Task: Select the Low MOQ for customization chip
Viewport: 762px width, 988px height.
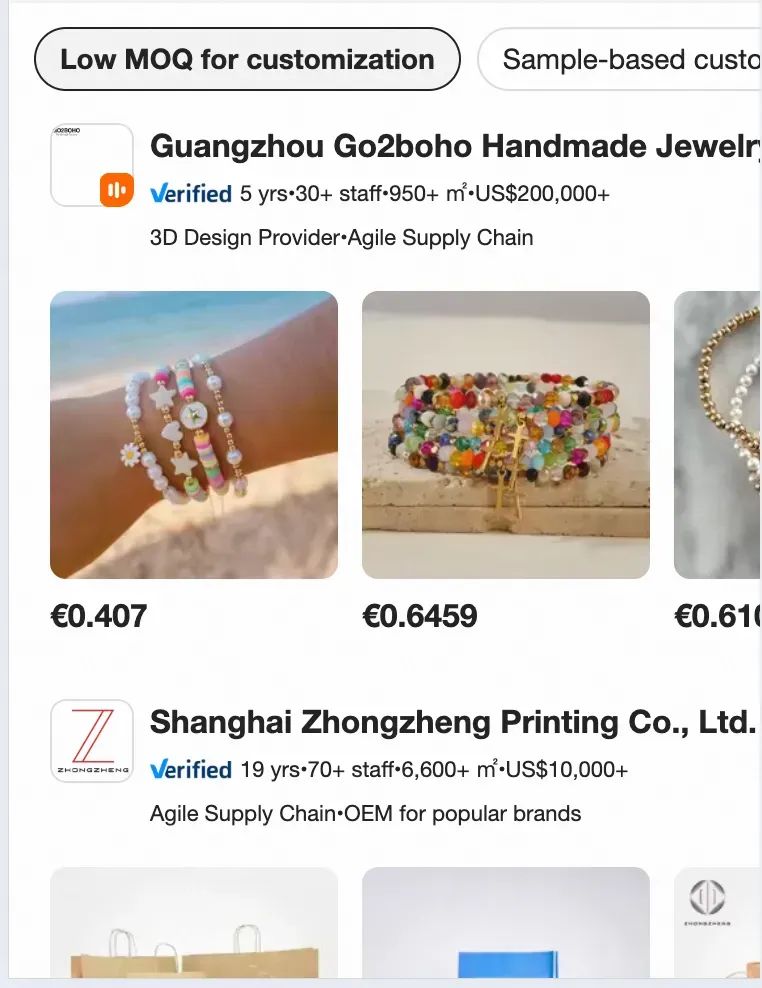Action: [x=247, y=59]
